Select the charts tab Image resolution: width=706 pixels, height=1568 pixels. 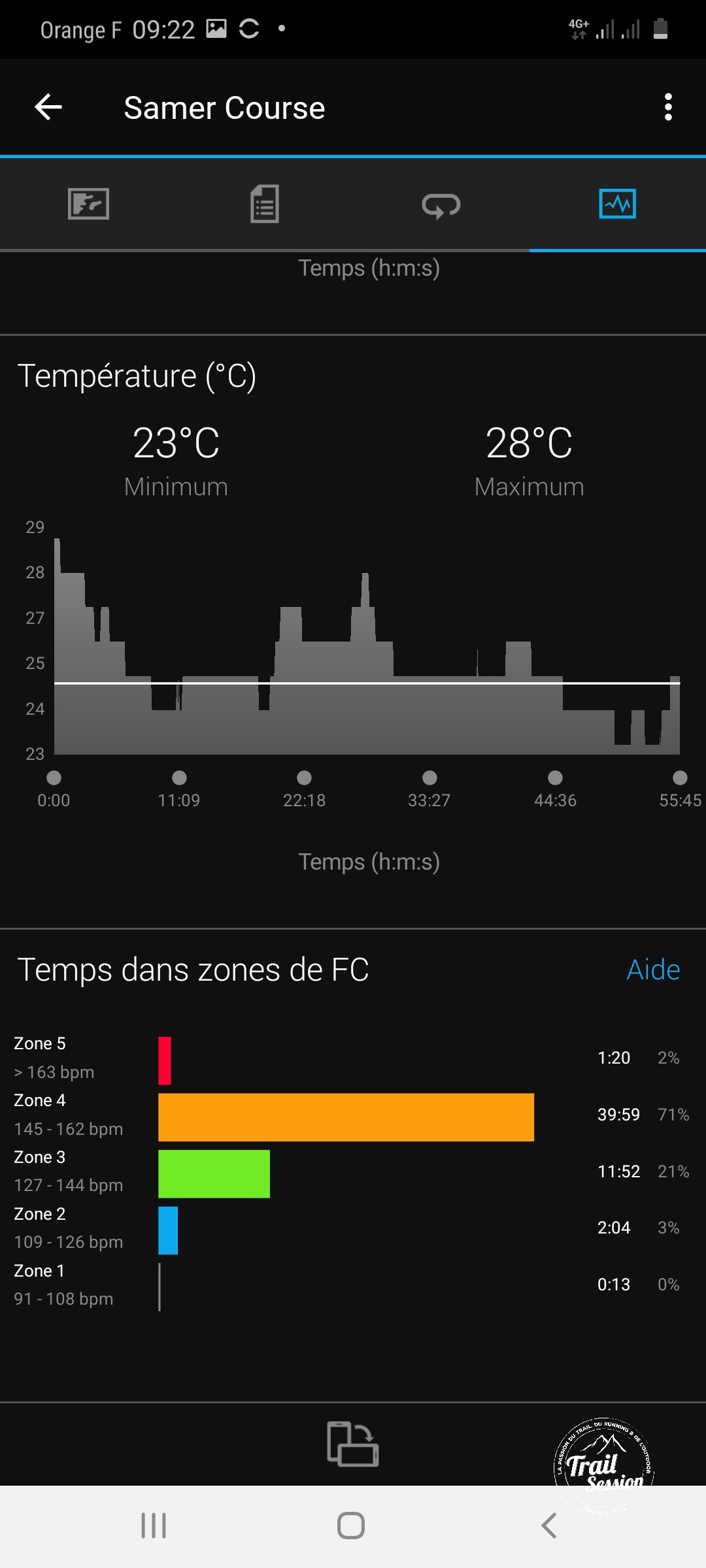(x=617, y=204)
